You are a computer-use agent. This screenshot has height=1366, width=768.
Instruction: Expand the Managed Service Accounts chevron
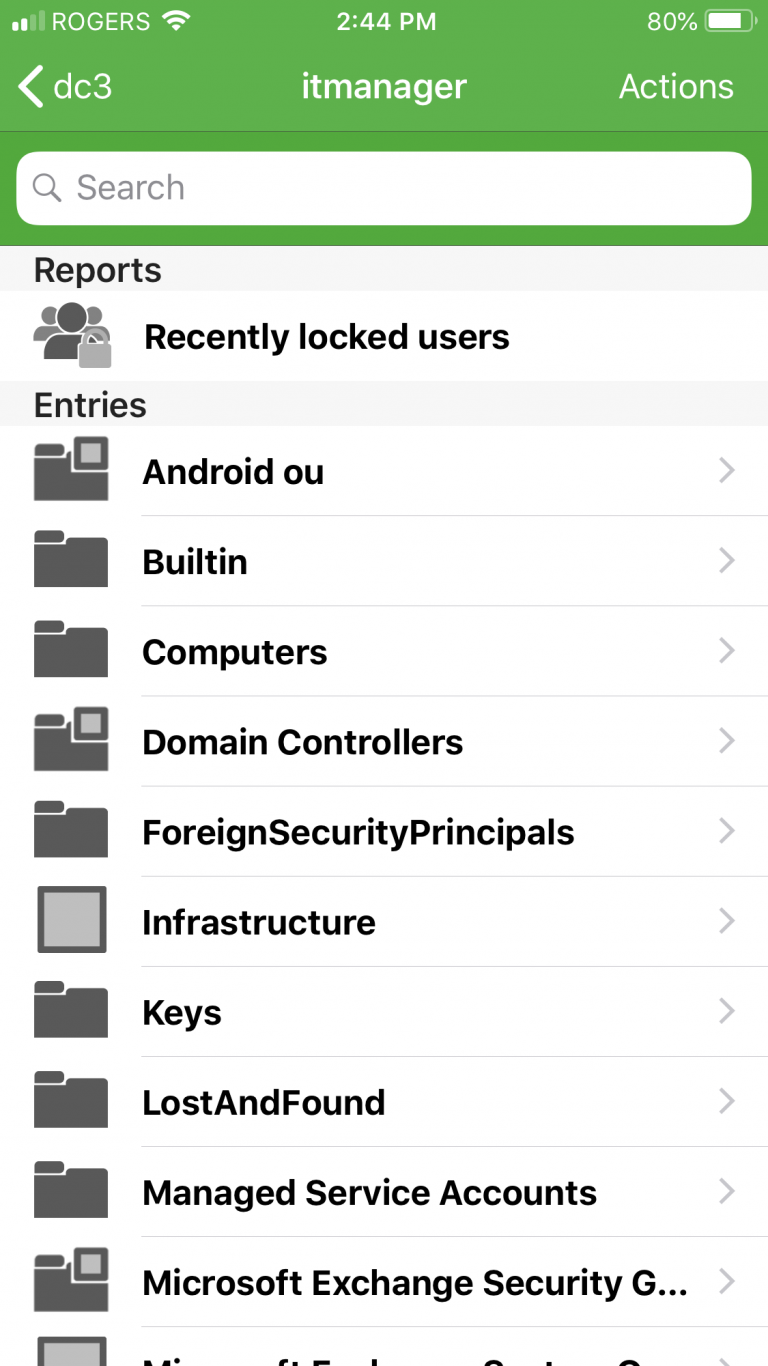[728, 1190]
